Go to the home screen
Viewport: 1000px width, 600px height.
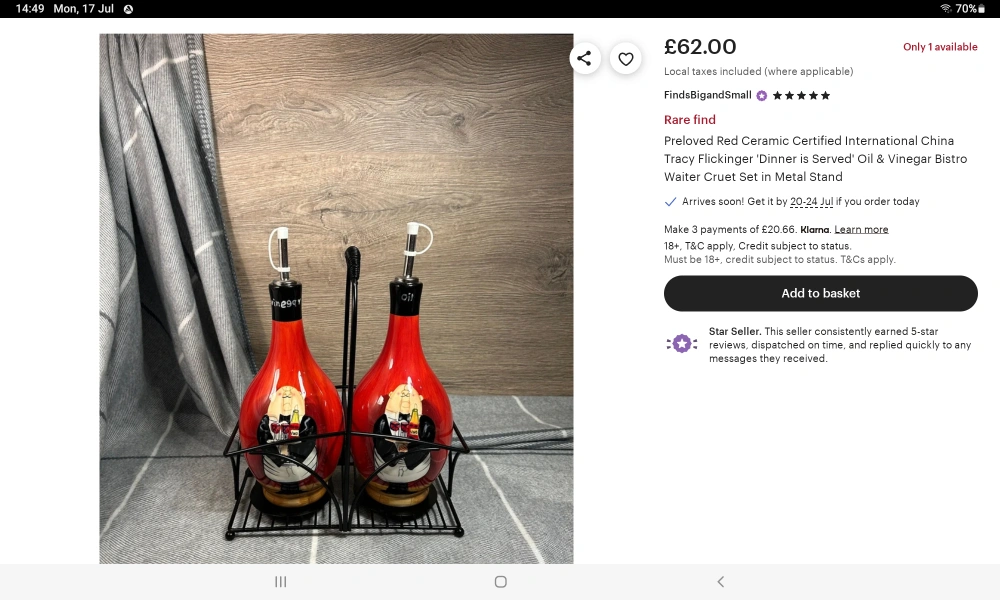pos(500,582)
